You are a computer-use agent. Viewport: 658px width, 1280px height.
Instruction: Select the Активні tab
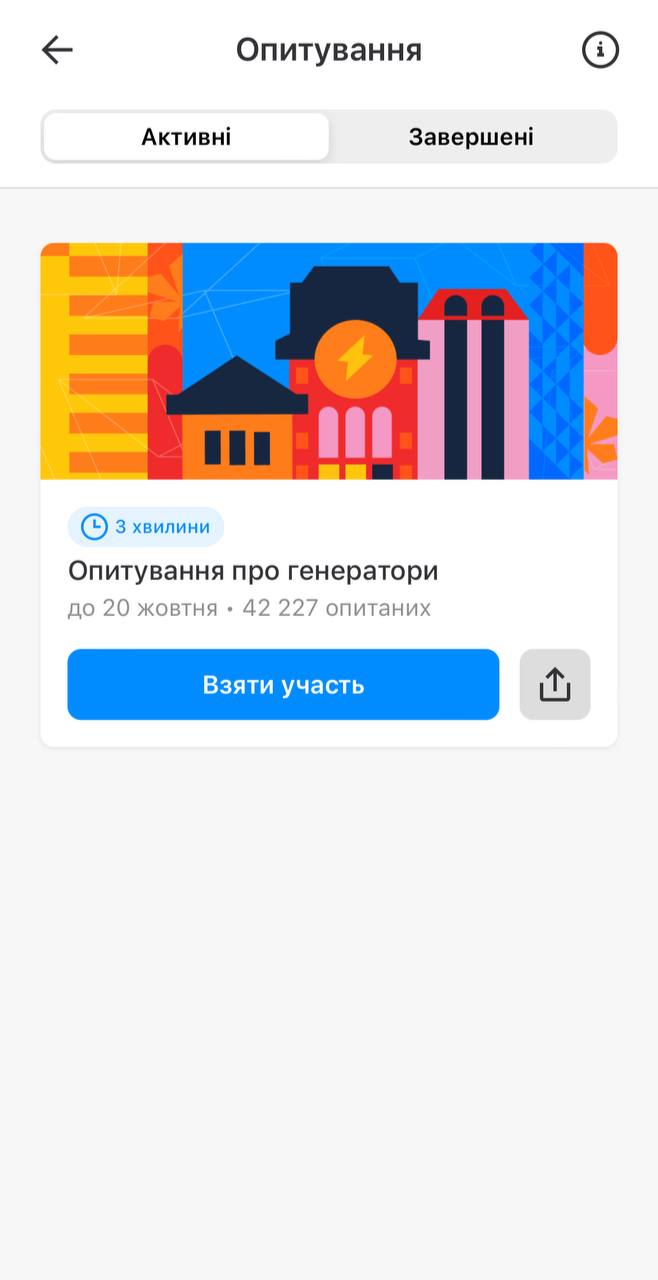coord(186,137)
